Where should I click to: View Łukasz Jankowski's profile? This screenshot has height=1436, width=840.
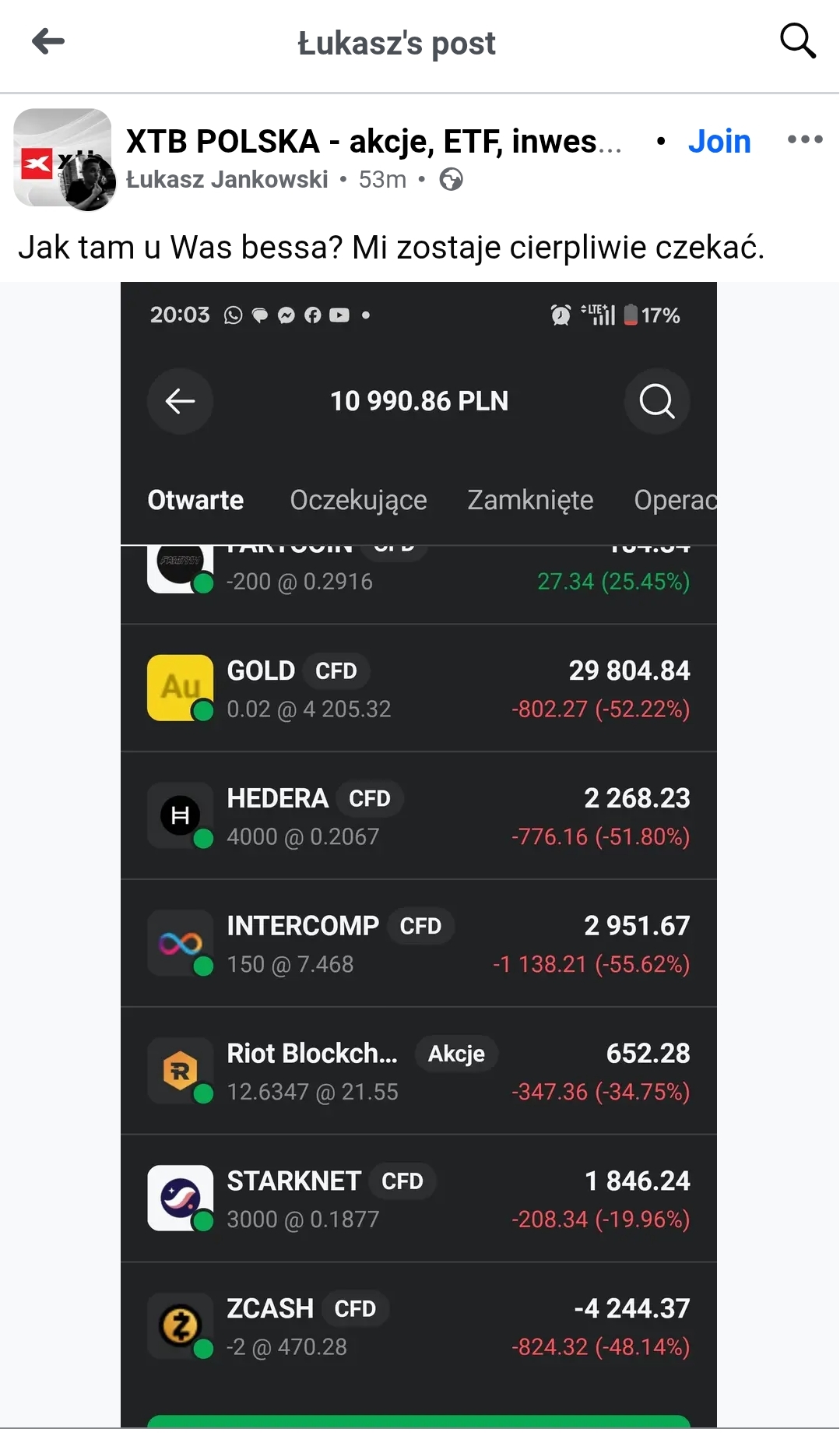click(227, 180)
